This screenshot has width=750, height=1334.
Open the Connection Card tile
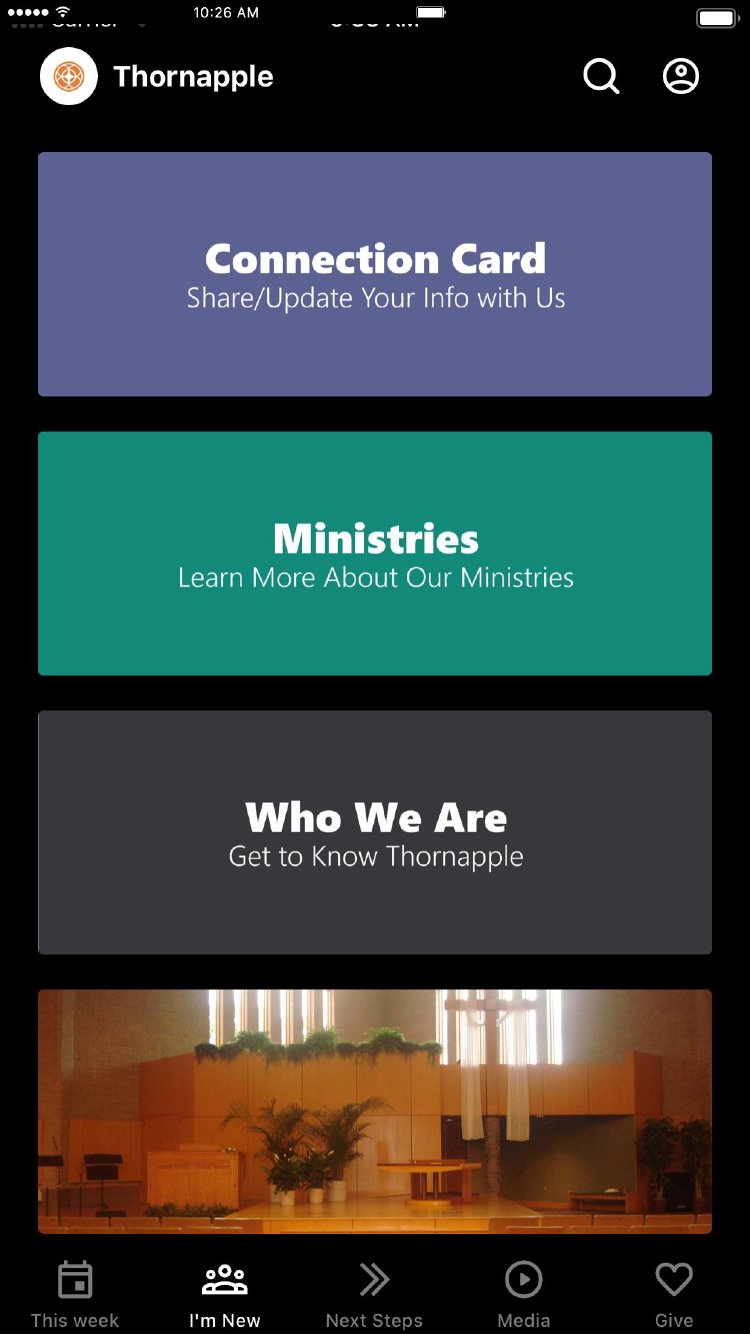tap(375, 274)
